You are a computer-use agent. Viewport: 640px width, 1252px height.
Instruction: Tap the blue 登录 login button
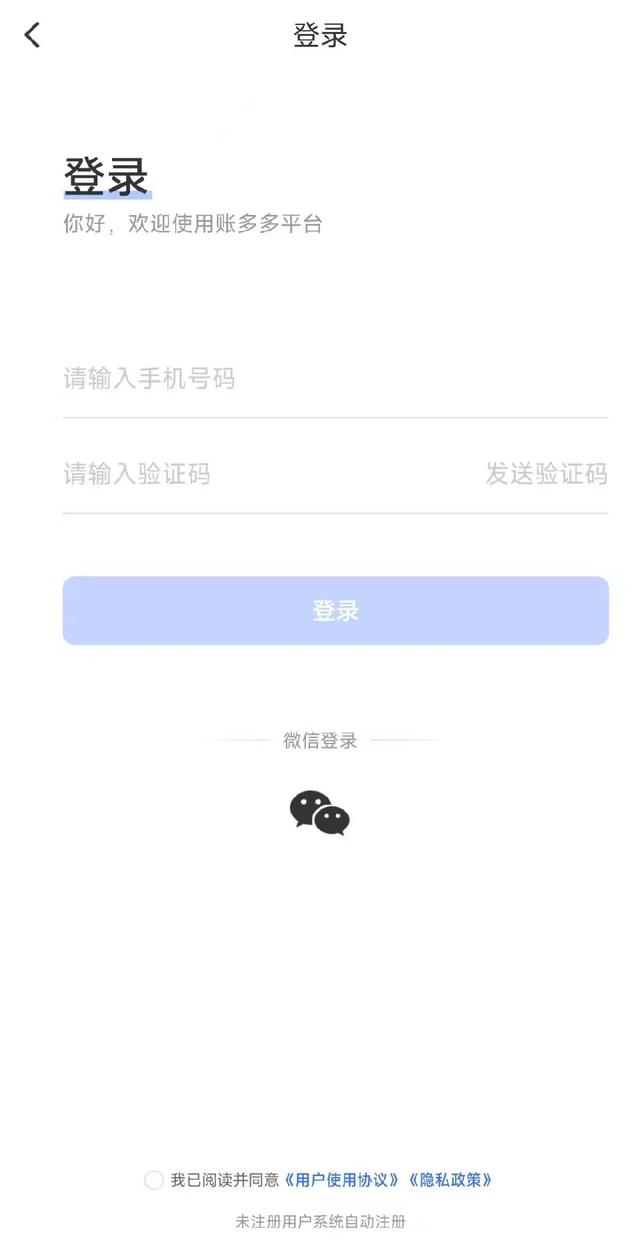335,610
